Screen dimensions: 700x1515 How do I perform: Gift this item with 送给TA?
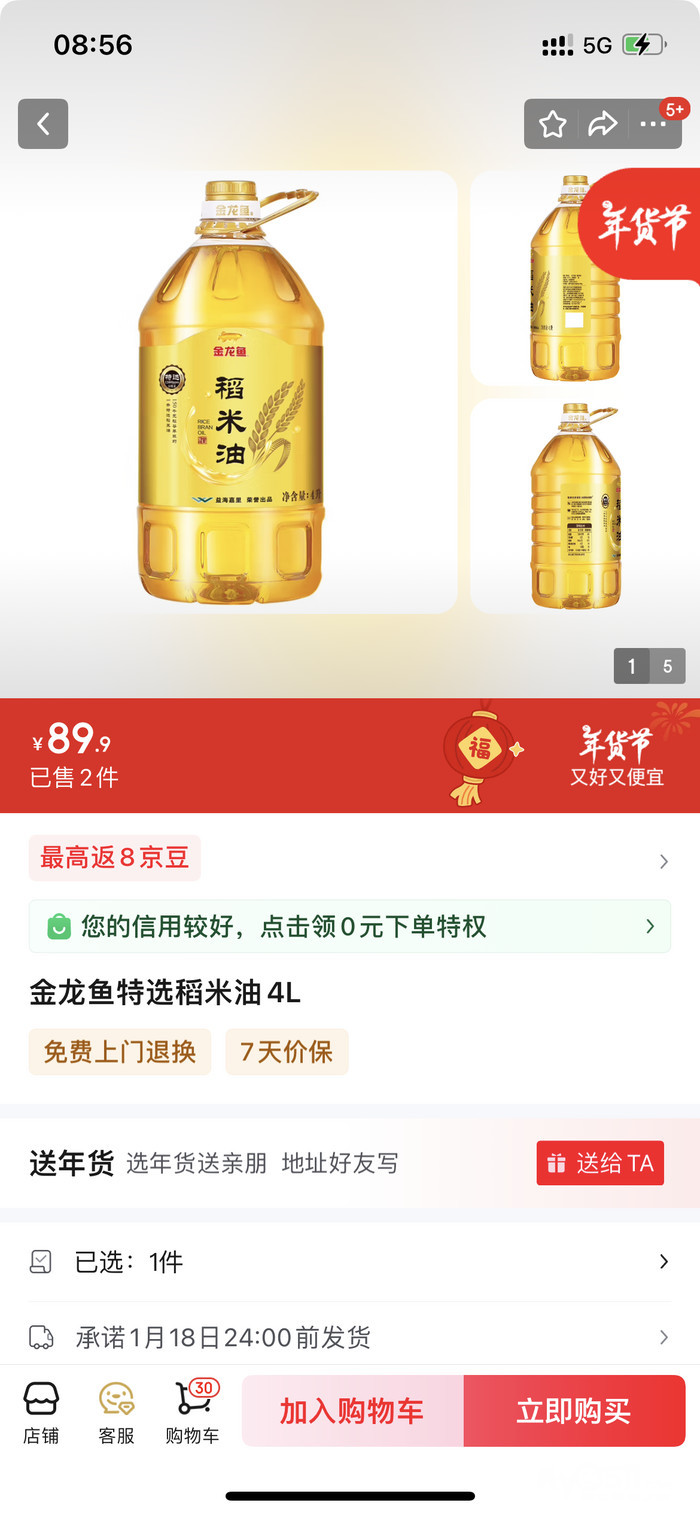[600, 1163]
